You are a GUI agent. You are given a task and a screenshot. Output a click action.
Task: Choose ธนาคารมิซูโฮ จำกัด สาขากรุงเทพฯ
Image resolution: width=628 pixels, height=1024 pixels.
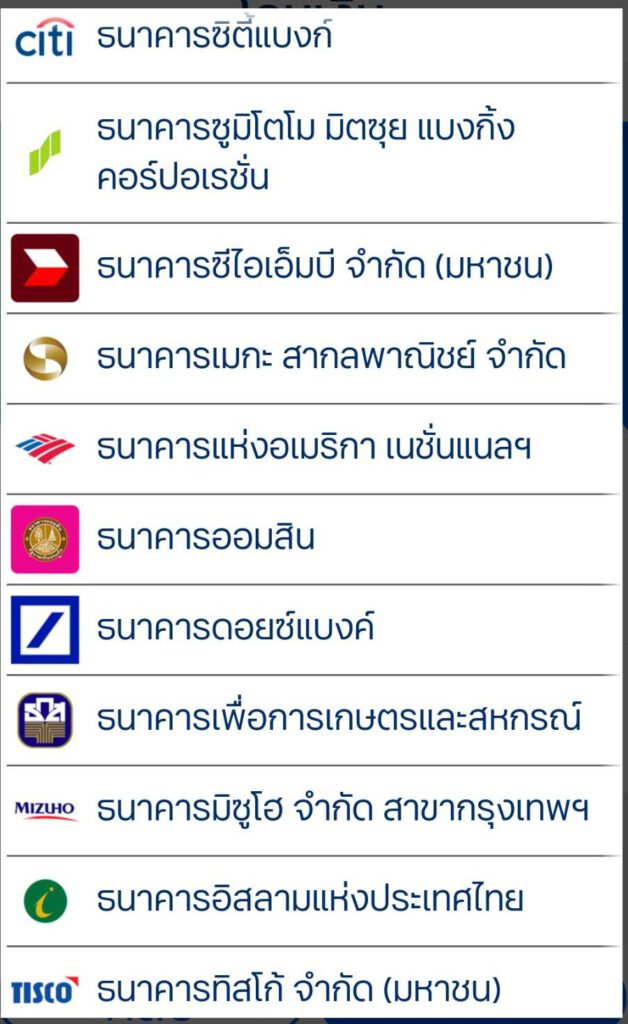(312, 810)
